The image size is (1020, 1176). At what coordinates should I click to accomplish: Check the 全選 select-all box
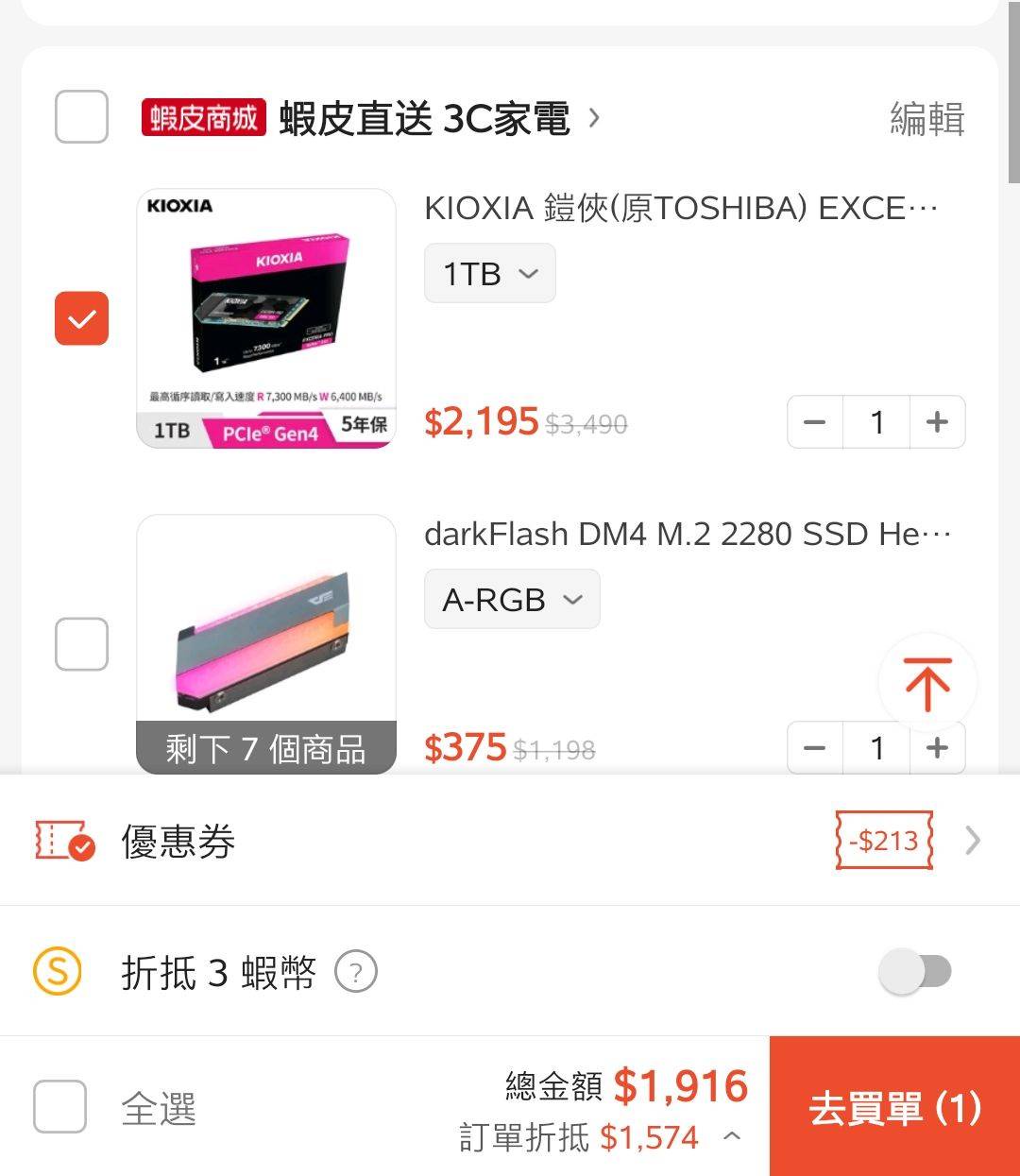point(60,1107)
